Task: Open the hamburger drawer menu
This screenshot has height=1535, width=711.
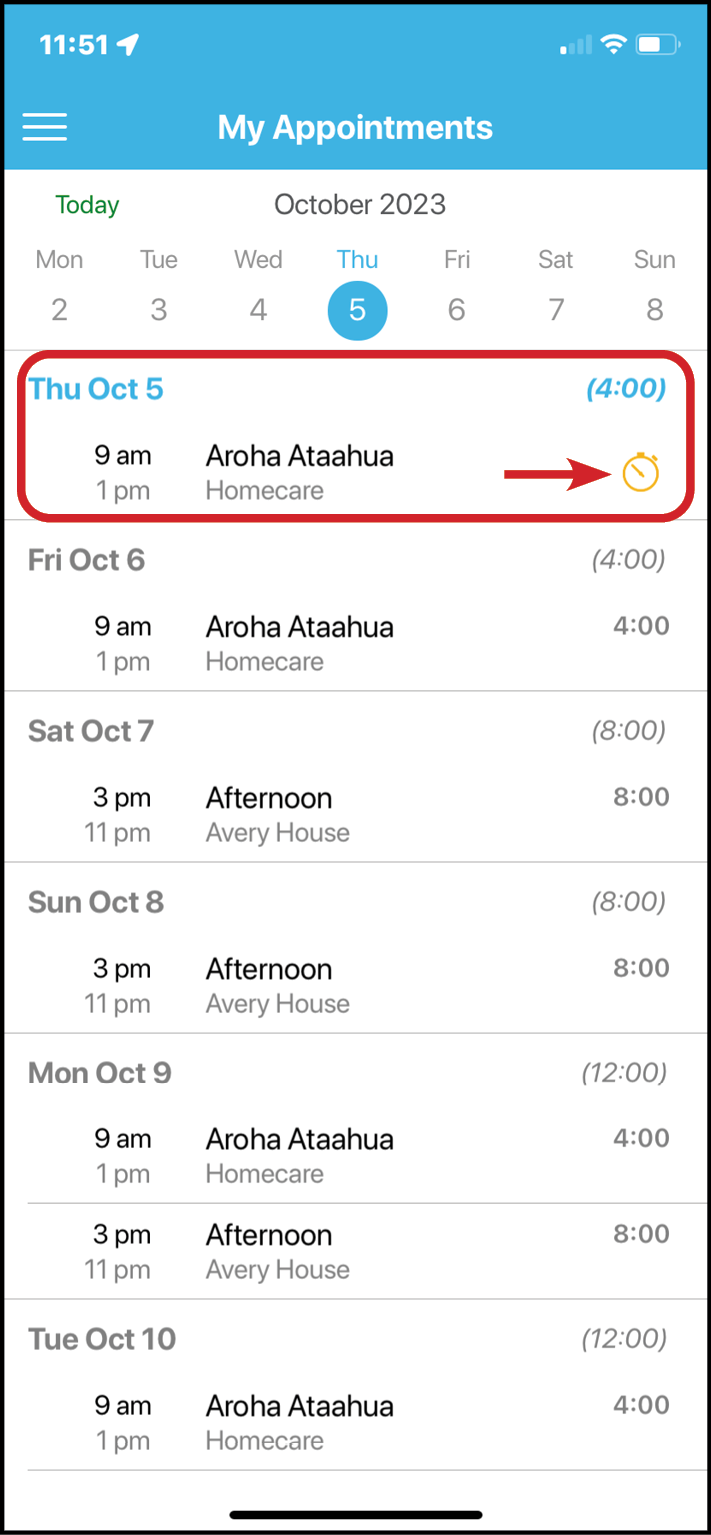Action: [x=45, y=127]
